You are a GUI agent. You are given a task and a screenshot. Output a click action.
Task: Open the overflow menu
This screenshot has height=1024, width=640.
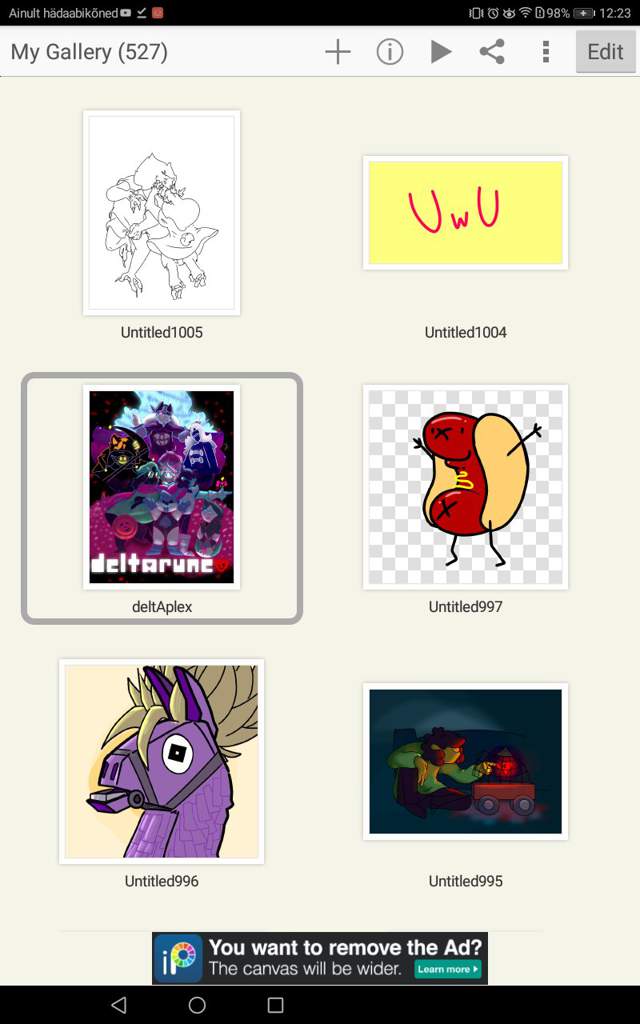[546, 52]
